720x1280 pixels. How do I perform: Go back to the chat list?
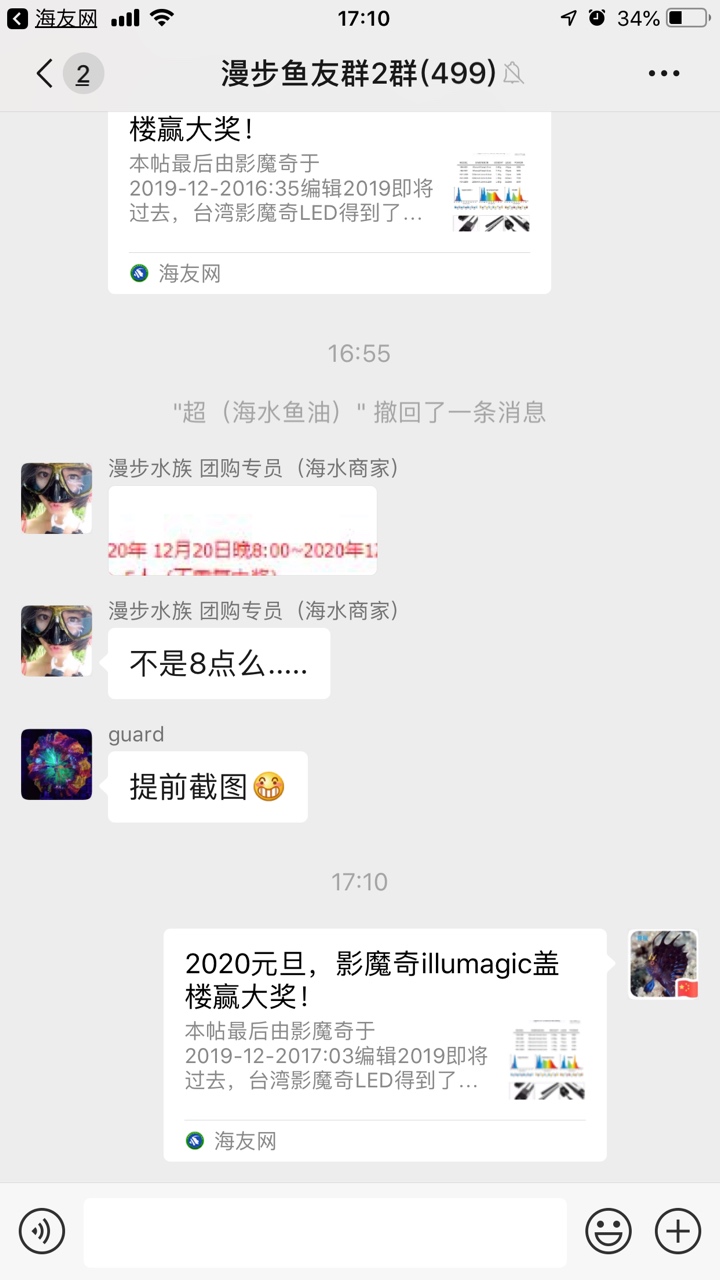[44, 73]
